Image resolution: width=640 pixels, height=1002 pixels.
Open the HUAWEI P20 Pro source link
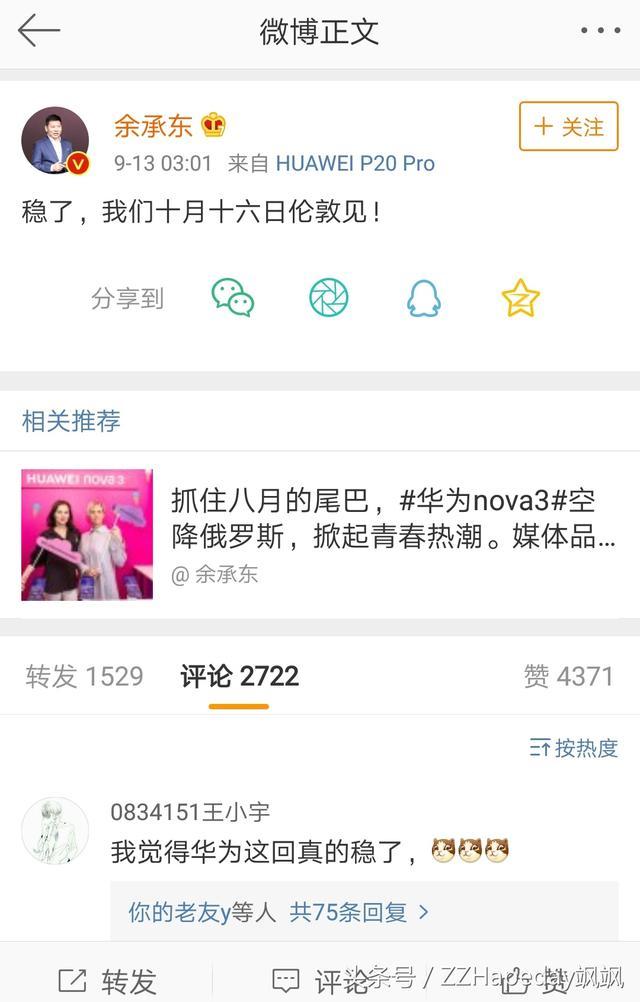point(355,163)
